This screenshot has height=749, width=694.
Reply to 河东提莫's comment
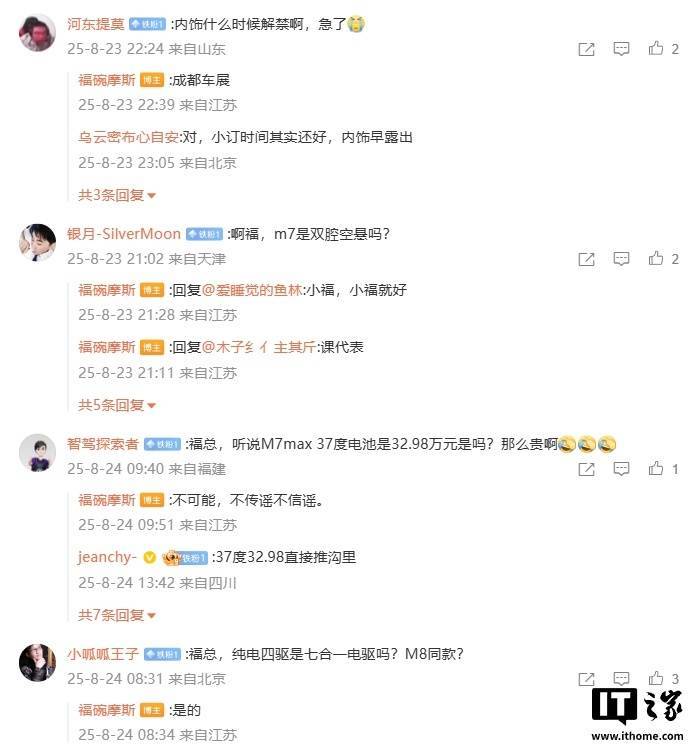pyautogui.click(x=621, y=48)
